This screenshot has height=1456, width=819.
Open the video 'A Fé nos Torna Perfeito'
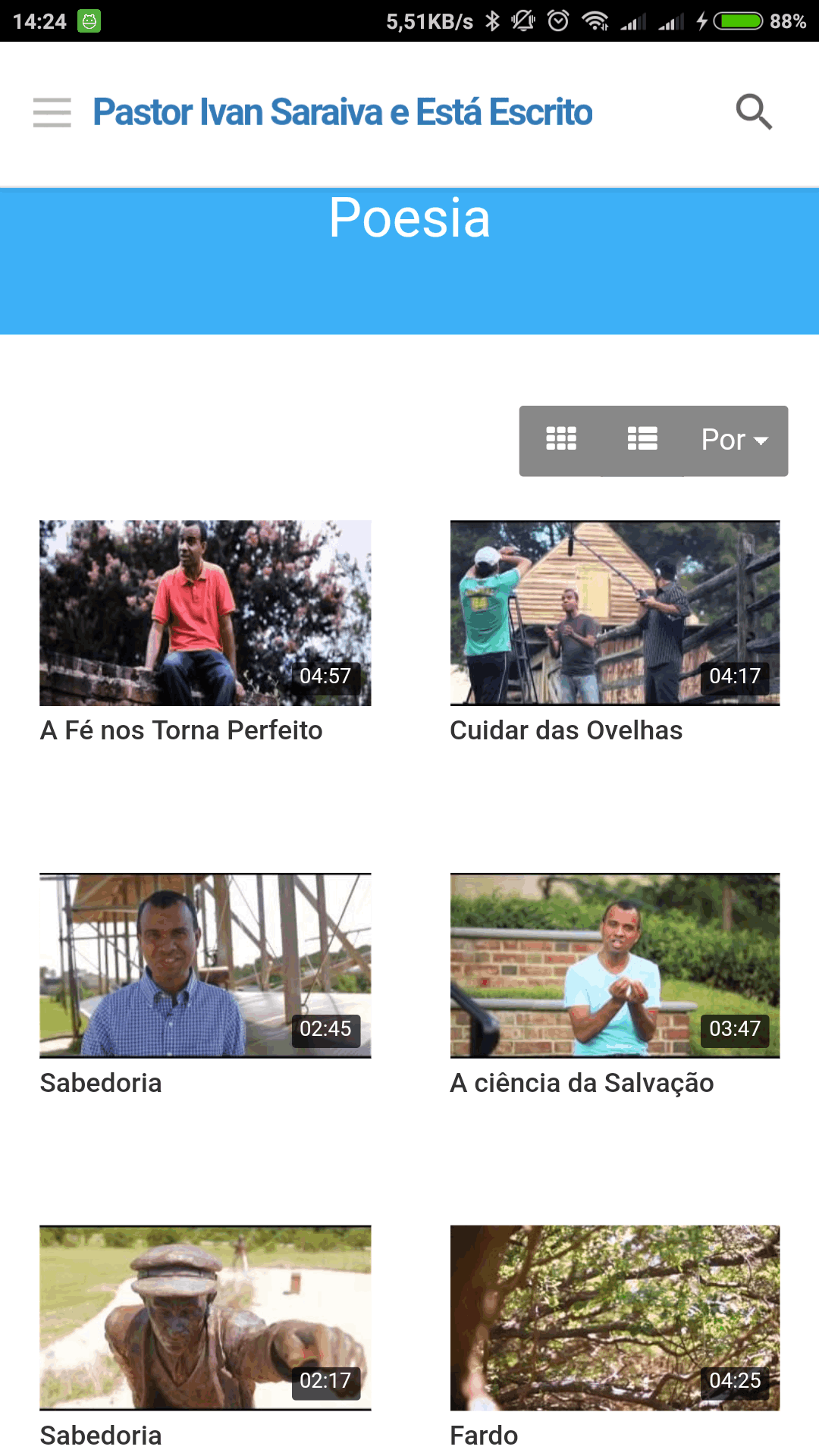coord(205,612)
